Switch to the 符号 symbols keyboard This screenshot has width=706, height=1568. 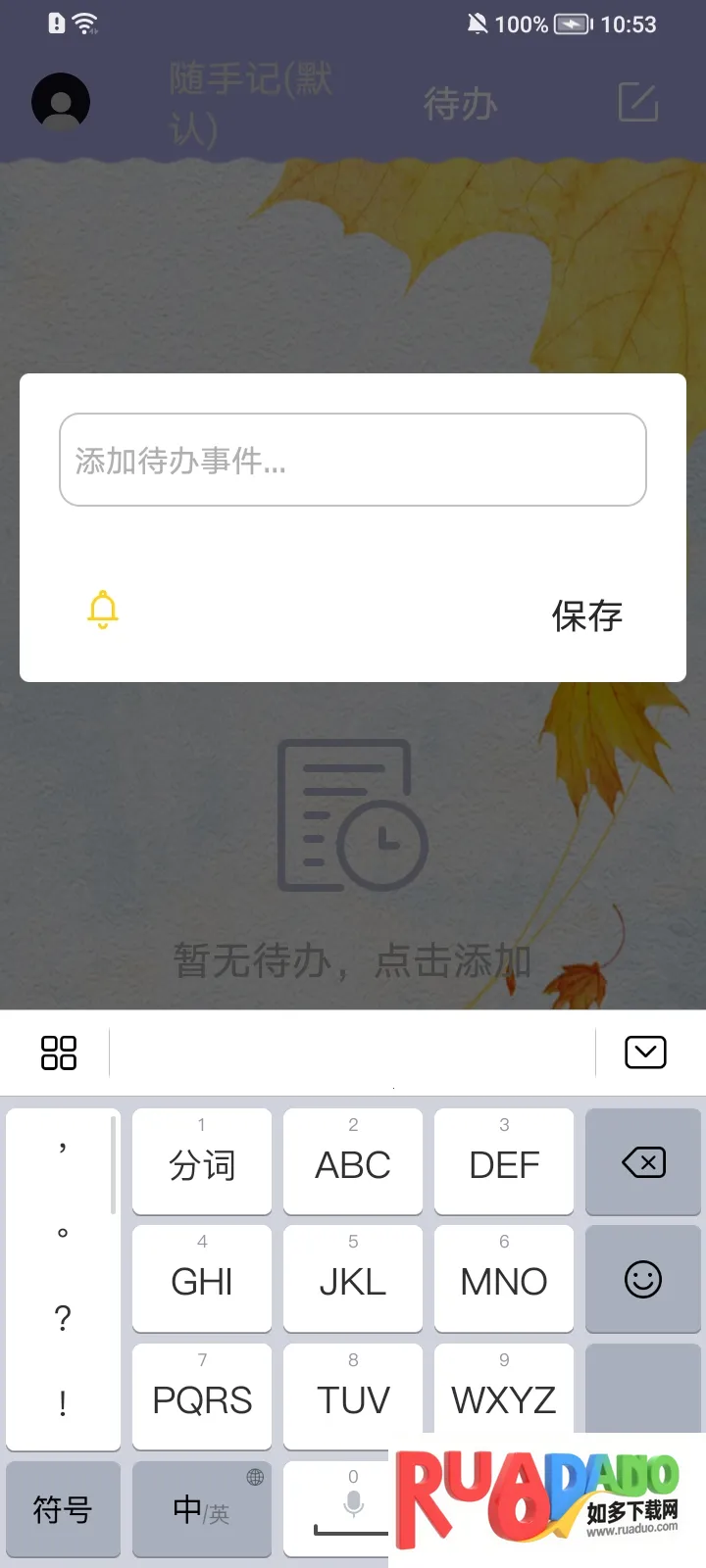point(63,1509)
